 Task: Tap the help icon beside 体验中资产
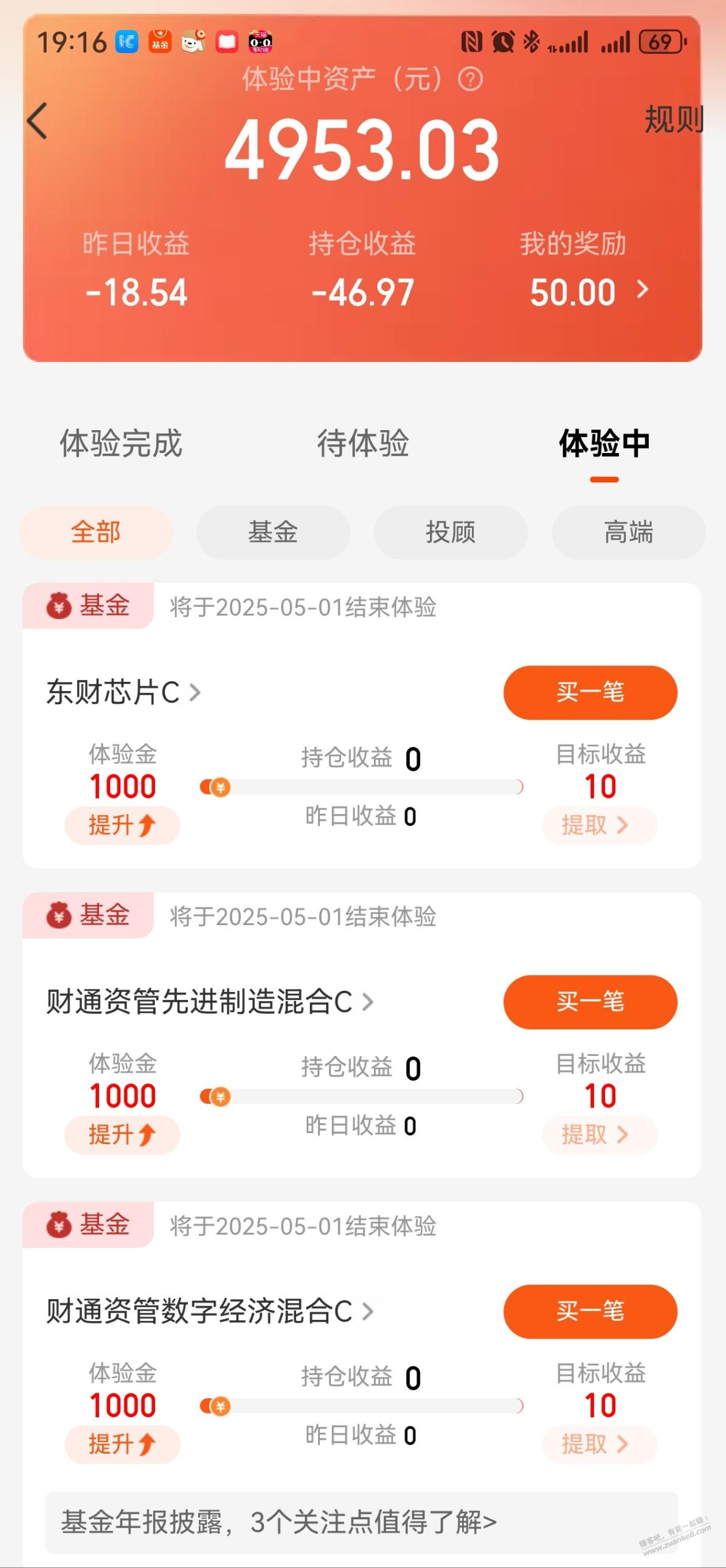470,79
